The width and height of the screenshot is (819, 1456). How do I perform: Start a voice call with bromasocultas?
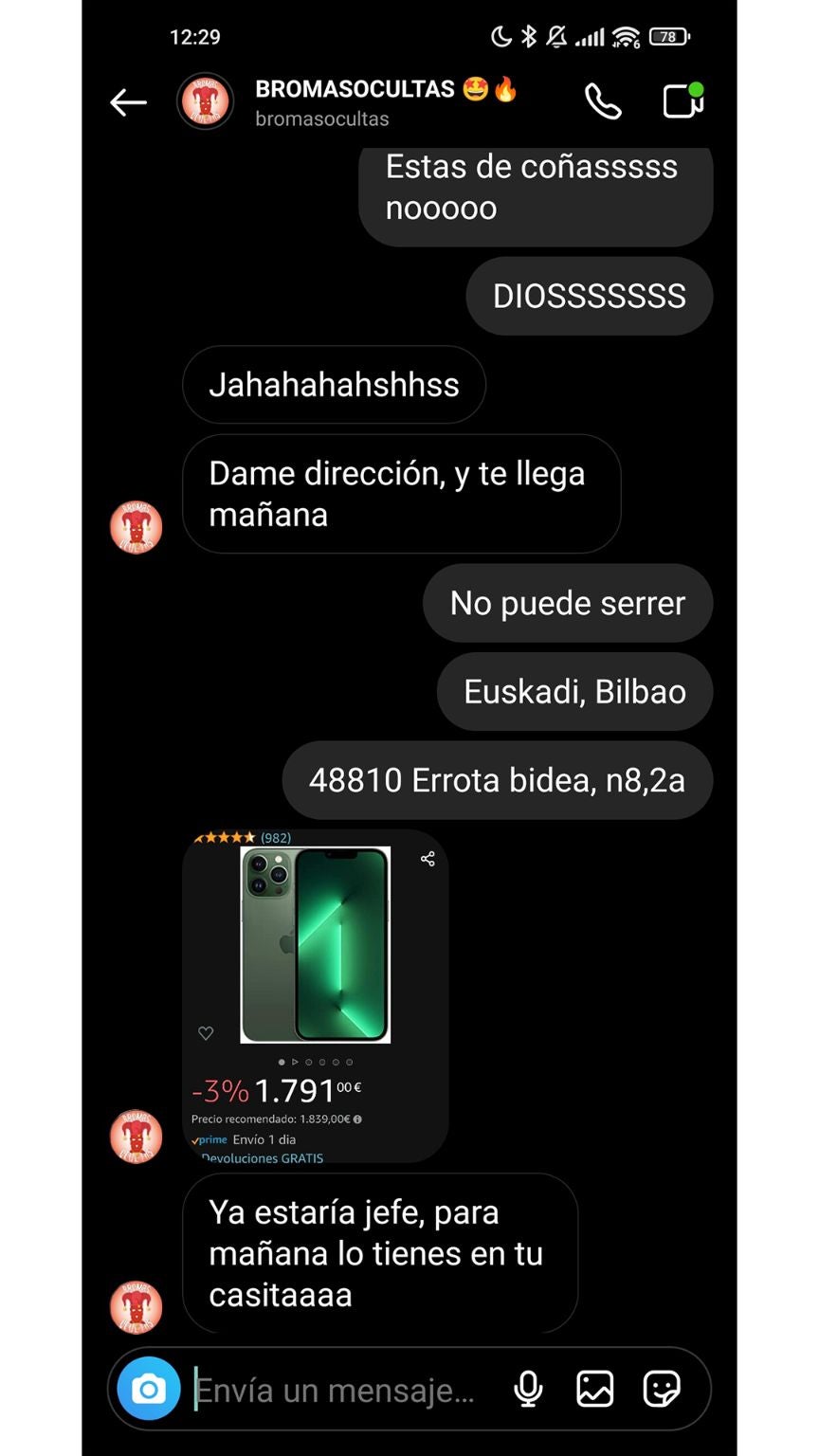603,101
